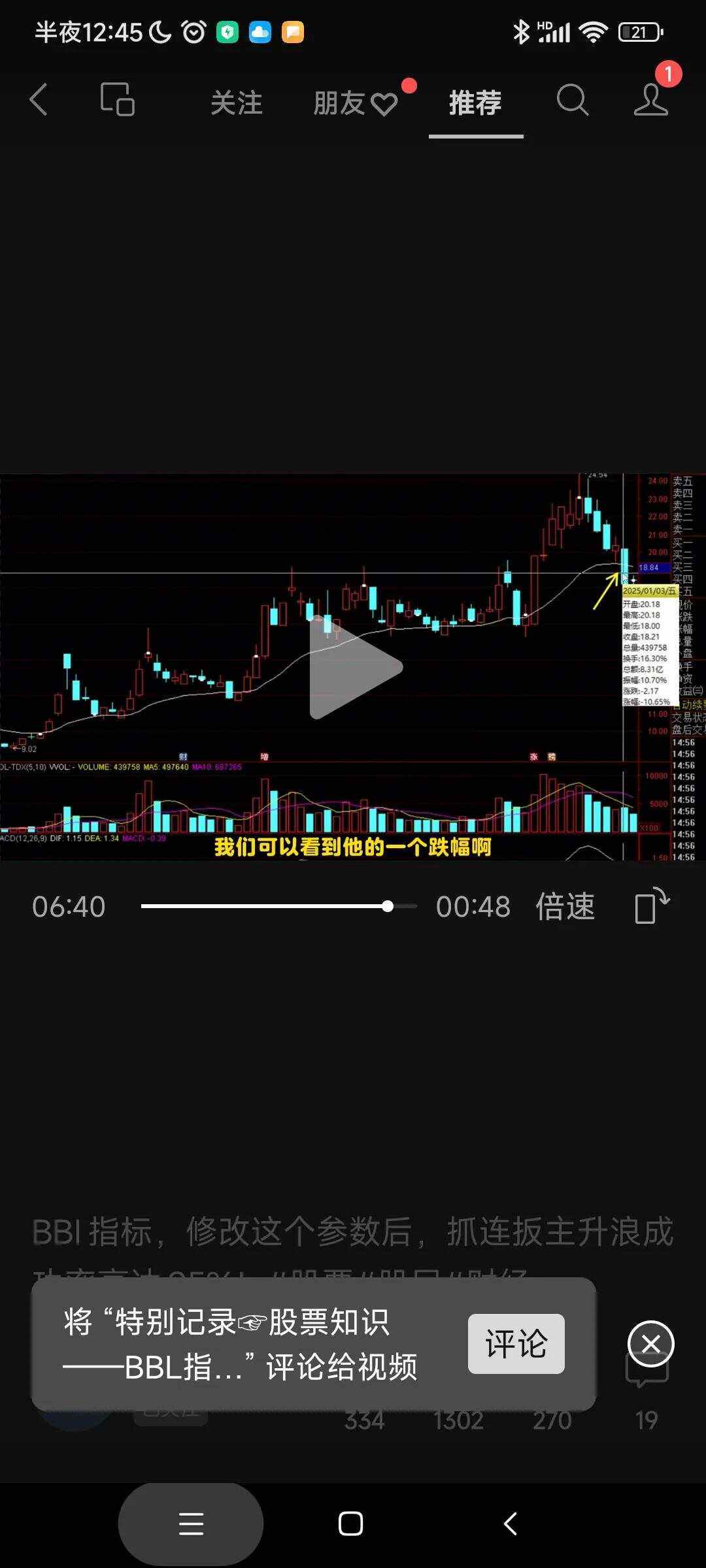Tap the video progress bar
The height and width of the screenshot is (1568, 706).
click(x=278, y=906)
